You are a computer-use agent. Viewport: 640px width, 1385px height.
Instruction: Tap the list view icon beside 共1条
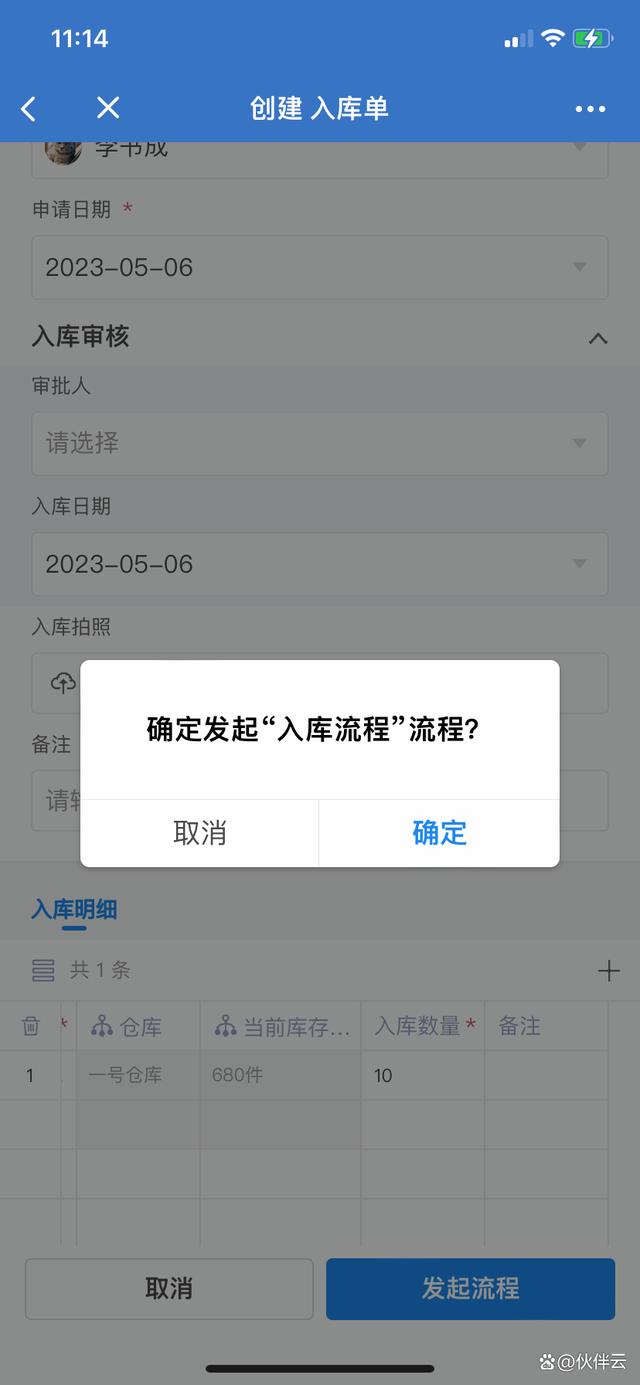coord(43,970)
